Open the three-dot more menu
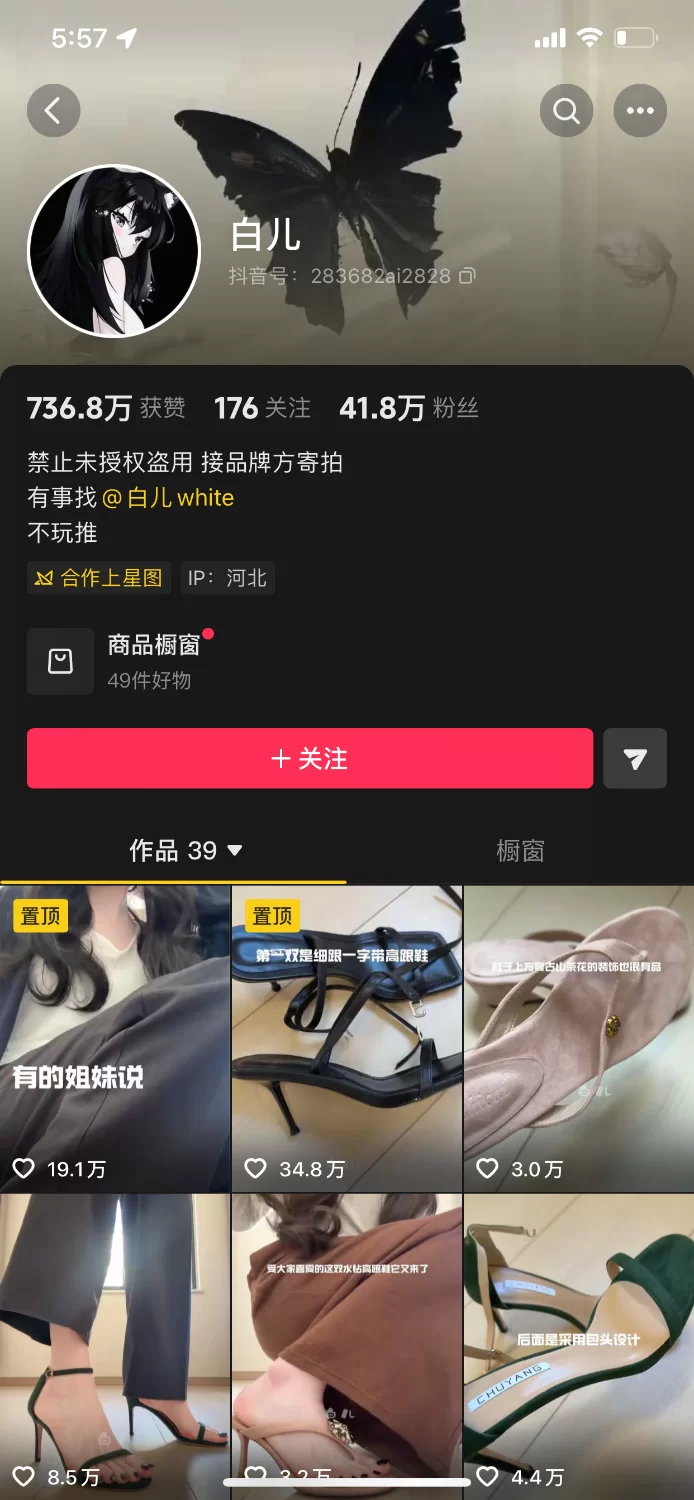The image size is (694, 1500). coord(640,111)
